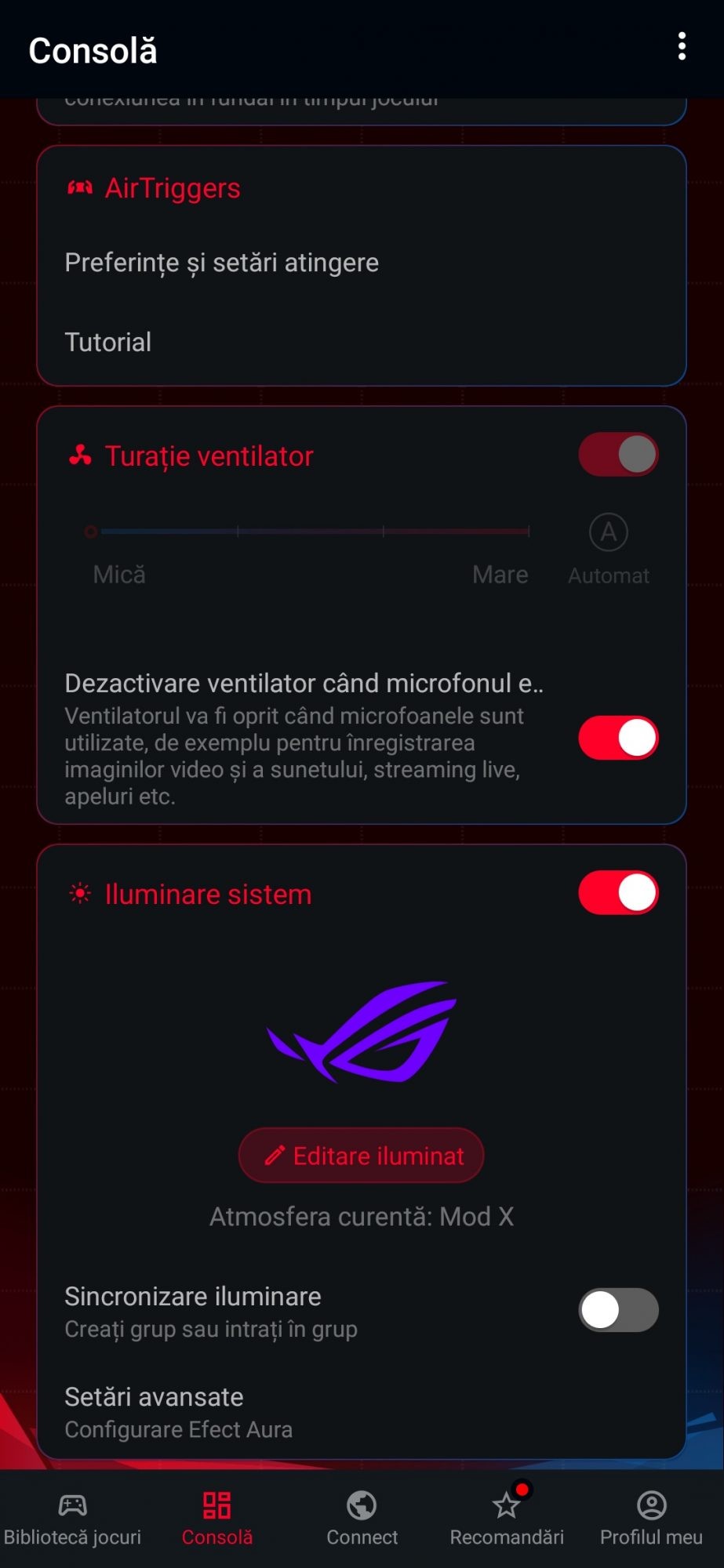Viewport: 724px width, 1568px height.
Task: Go to the Connect tab
Action: tap(362, 1519)
